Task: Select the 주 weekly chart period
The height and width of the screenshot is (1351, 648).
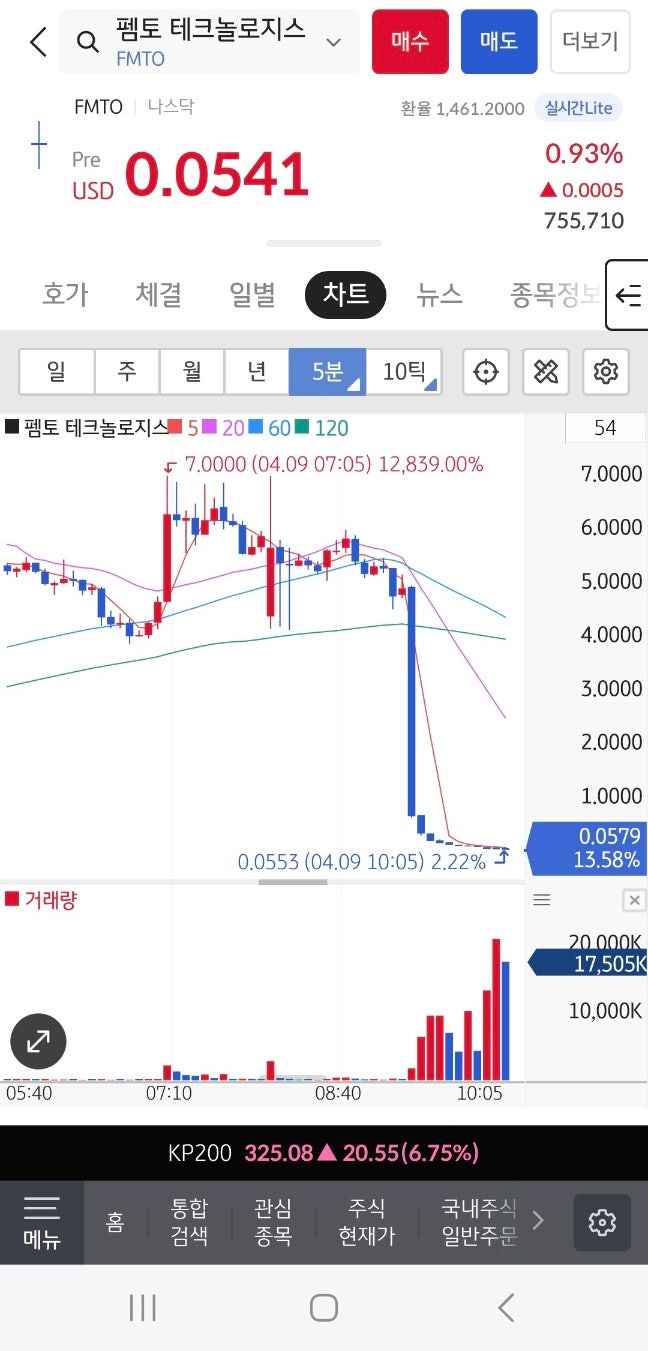Action: (x=127, y=372)
